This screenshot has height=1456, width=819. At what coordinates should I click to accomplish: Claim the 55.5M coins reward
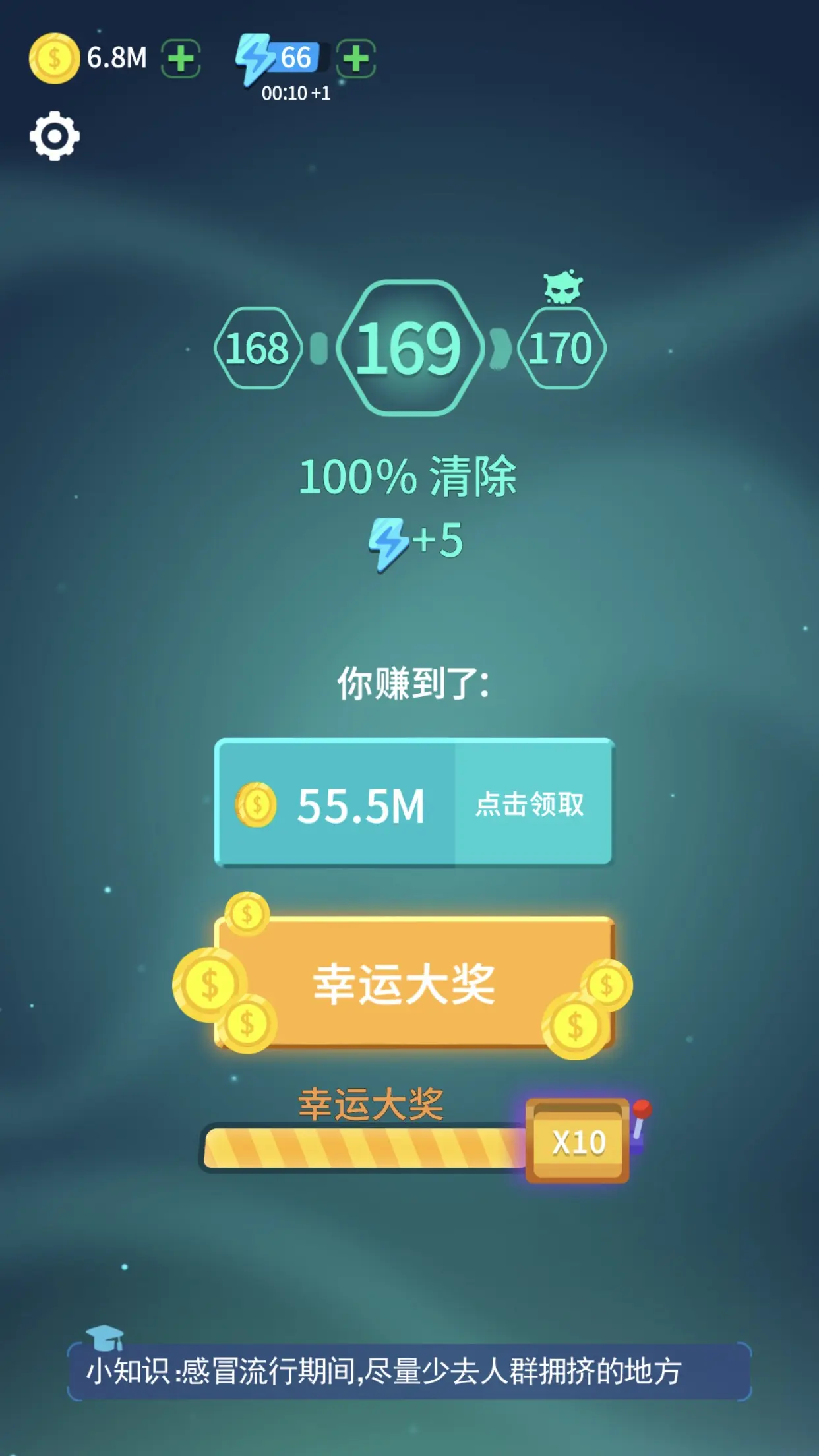pos(531,803)
